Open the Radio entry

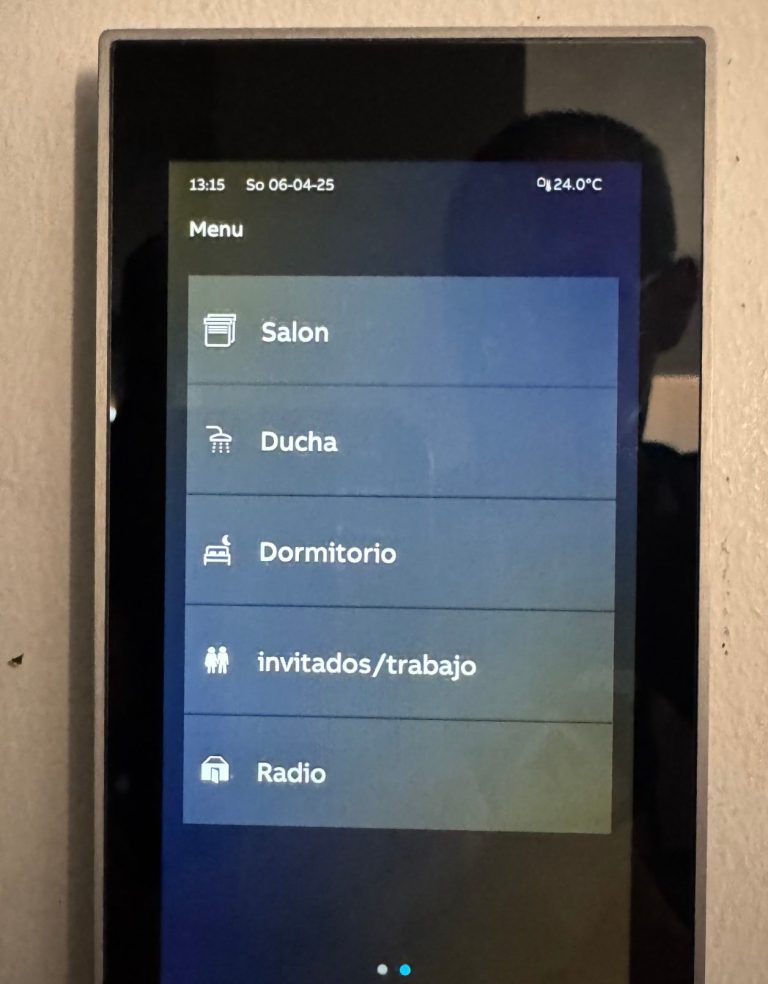400,772
